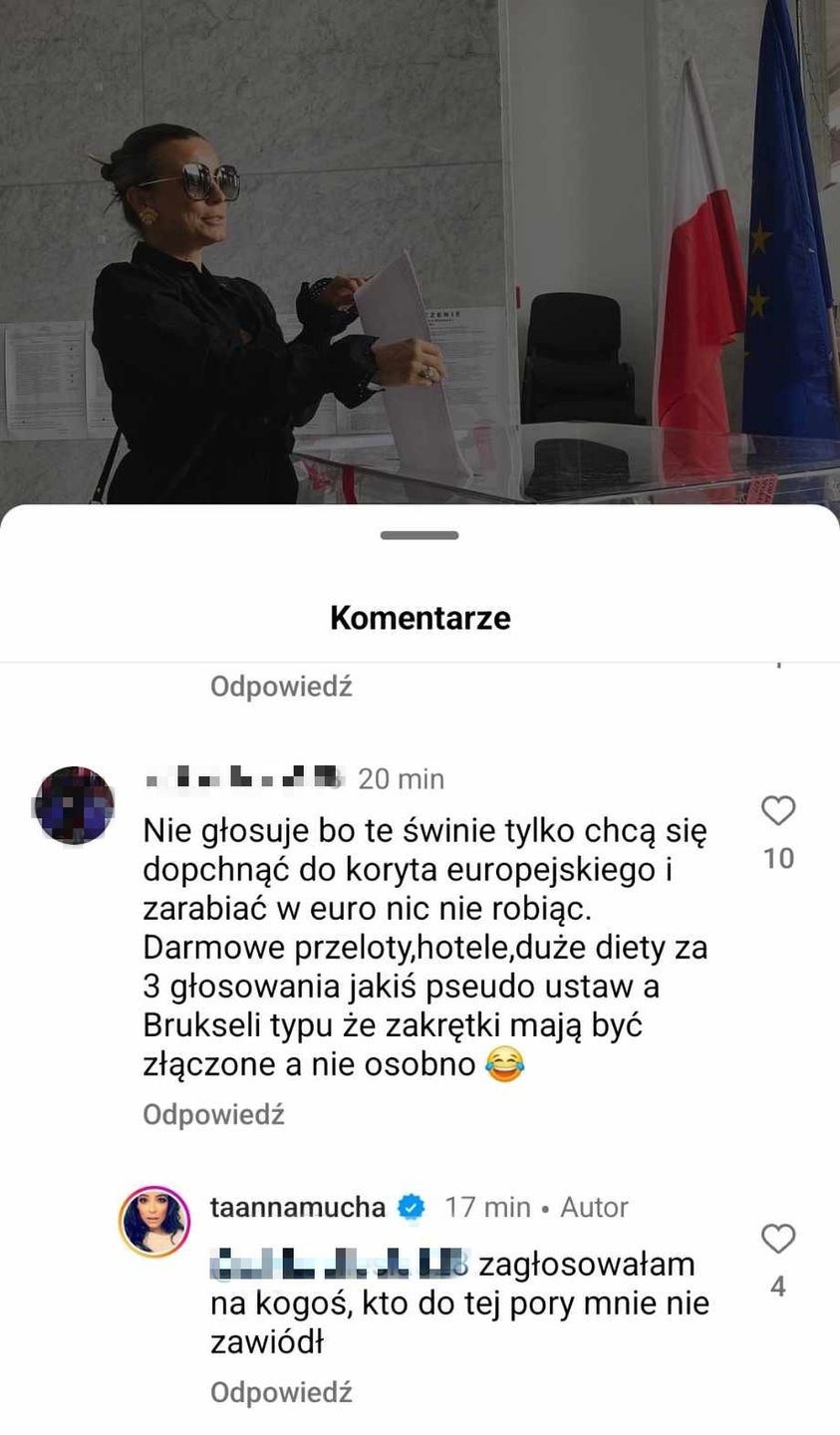The height and width of the screenshot is (1435, 840).
Task: Open the blurred commenter's avatar
Action: (74, 805)
